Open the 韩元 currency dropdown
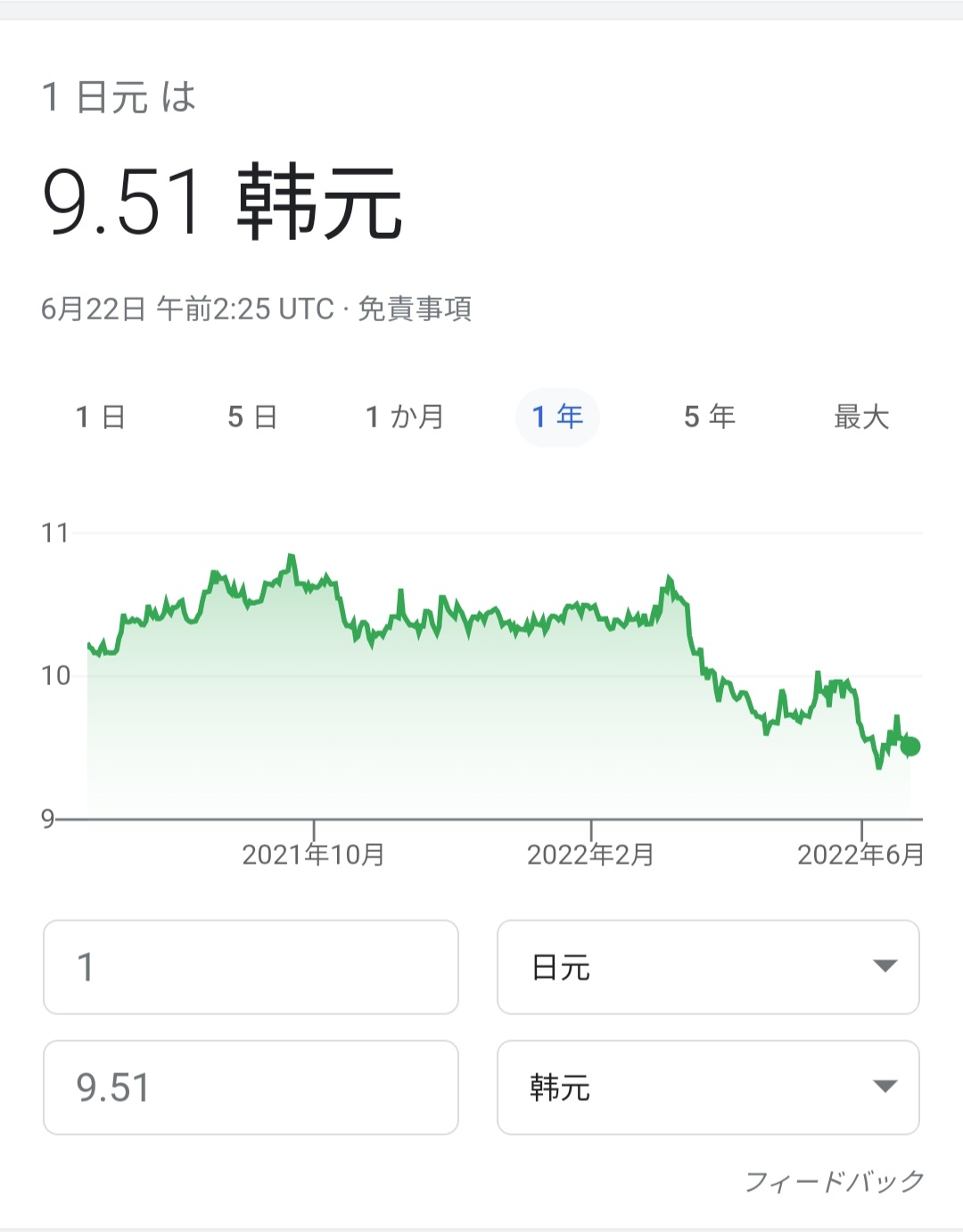Image resolution: width=963 pixels, height=1232 pixels. coord(708,1087)
